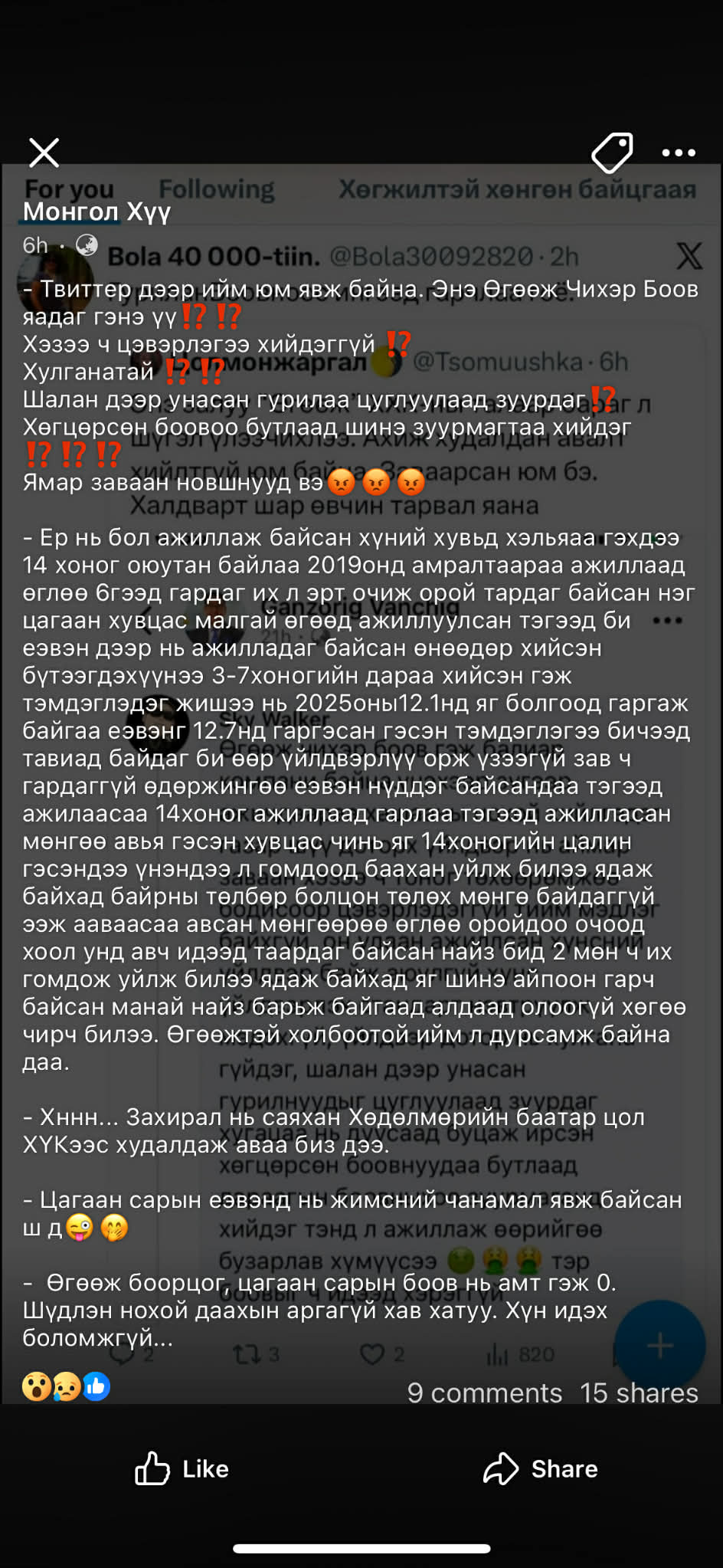Open the three-dot overflow menu
The image size is (723, 1568).
(679, 153)
